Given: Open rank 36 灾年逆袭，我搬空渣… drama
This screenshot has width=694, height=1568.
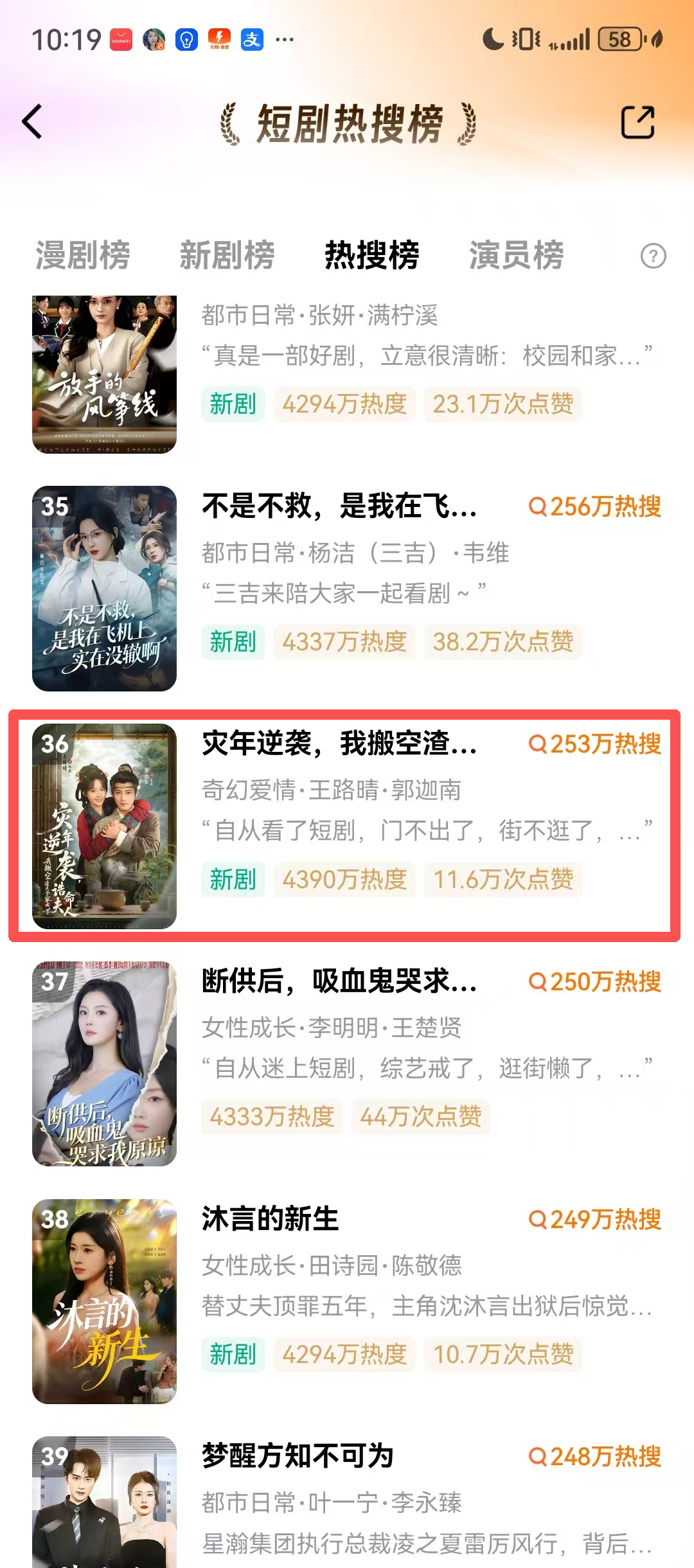Looking at the screenshot, I should tap(347, 826).
